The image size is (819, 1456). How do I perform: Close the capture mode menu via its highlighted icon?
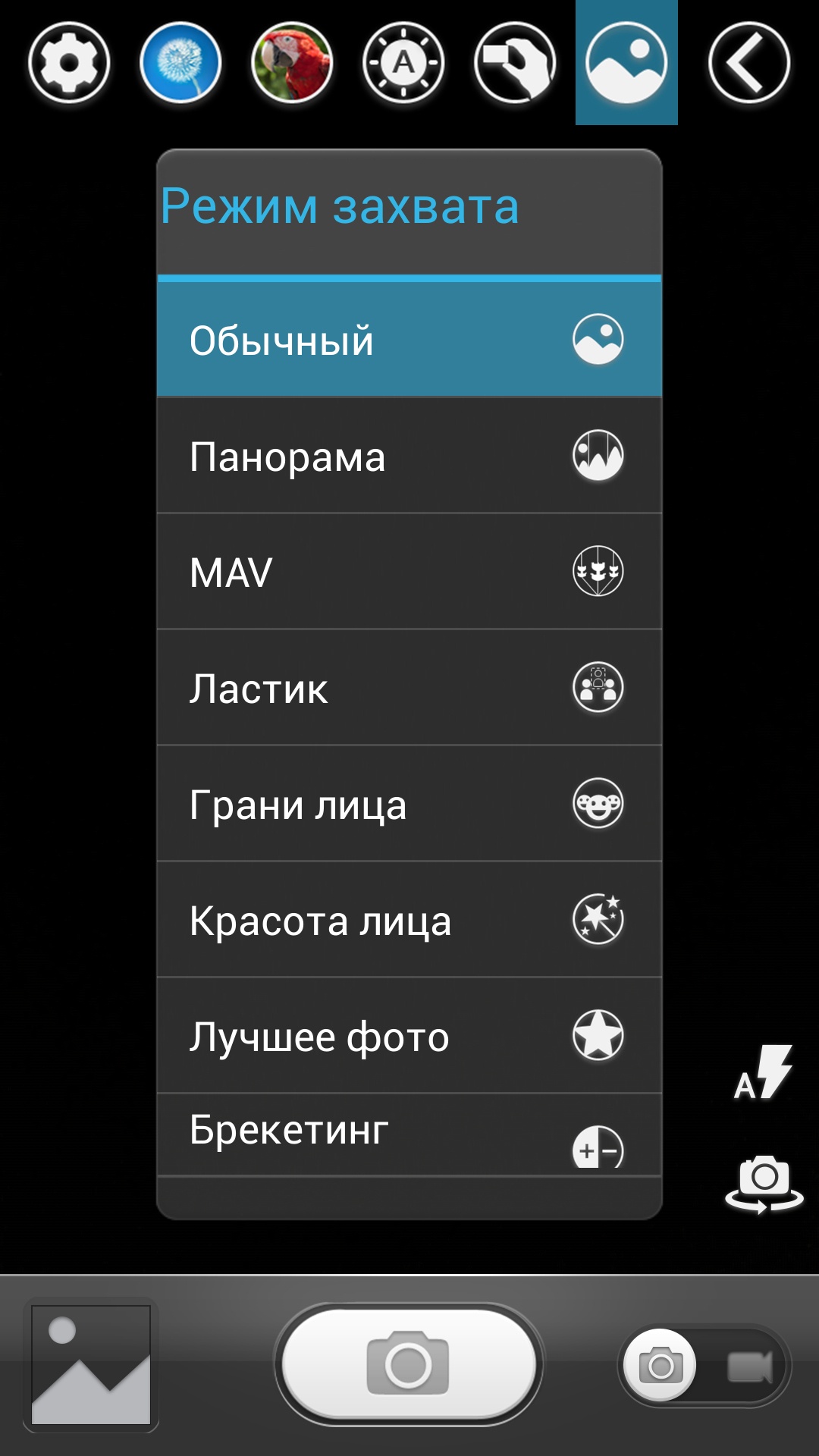click(626, 62)
